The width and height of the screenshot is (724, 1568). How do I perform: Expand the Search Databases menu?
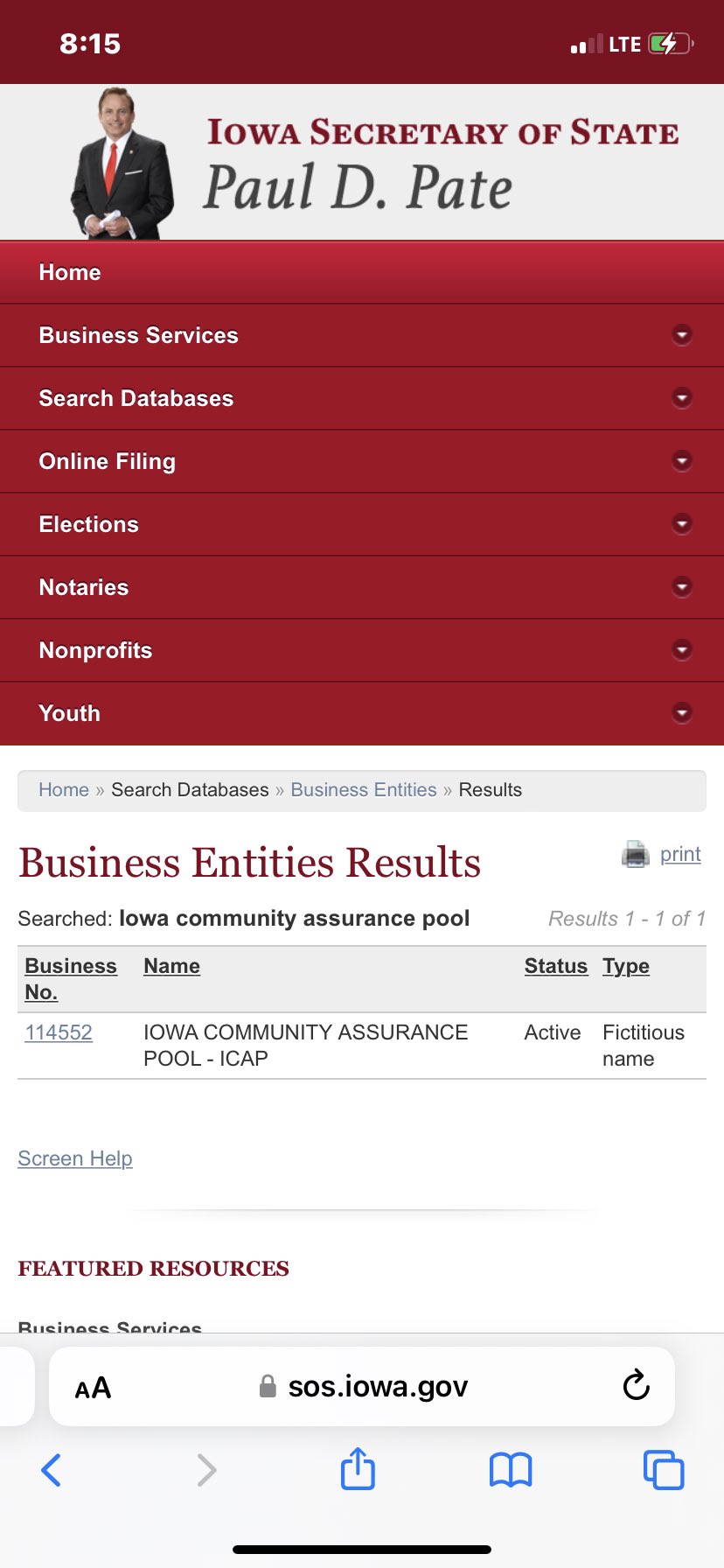tap(681, 398)
